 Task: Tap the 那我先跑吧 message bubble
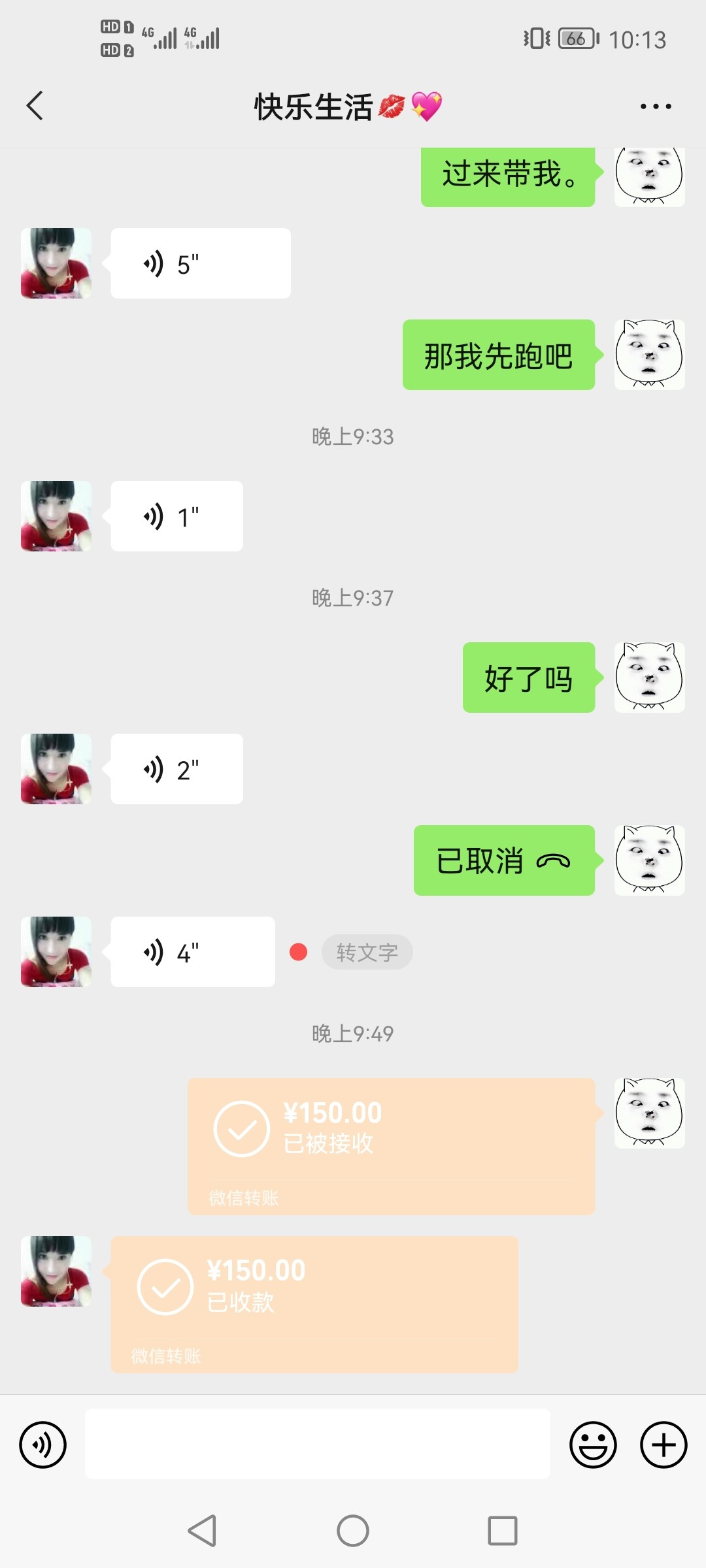coord(499,355)
